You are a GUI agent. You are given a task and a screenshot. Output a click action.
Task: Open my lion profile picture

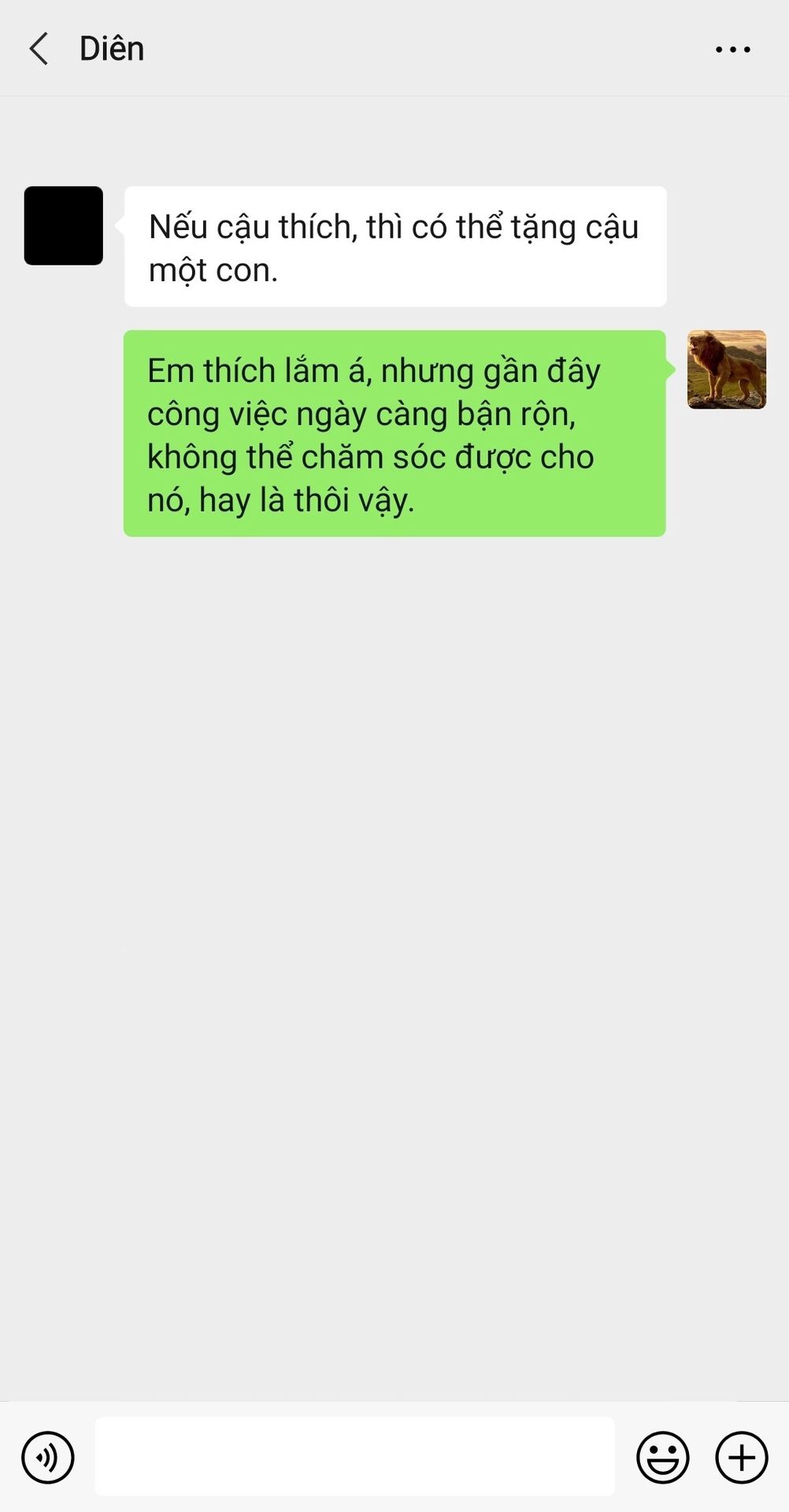point(726,369)
